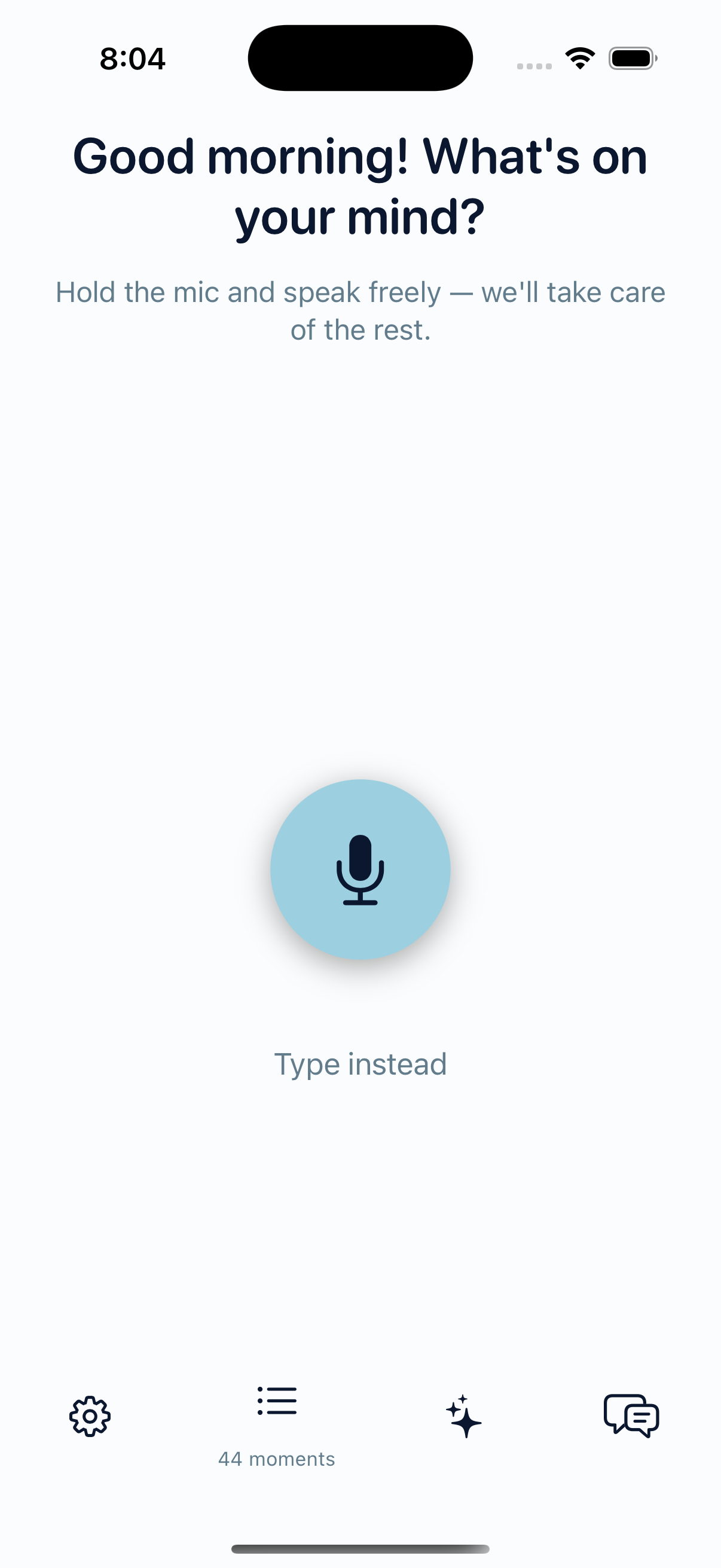This screenshot has height=1568, width=721.
Task: Tap the home indicator bar
Action: click(360, 1546)
